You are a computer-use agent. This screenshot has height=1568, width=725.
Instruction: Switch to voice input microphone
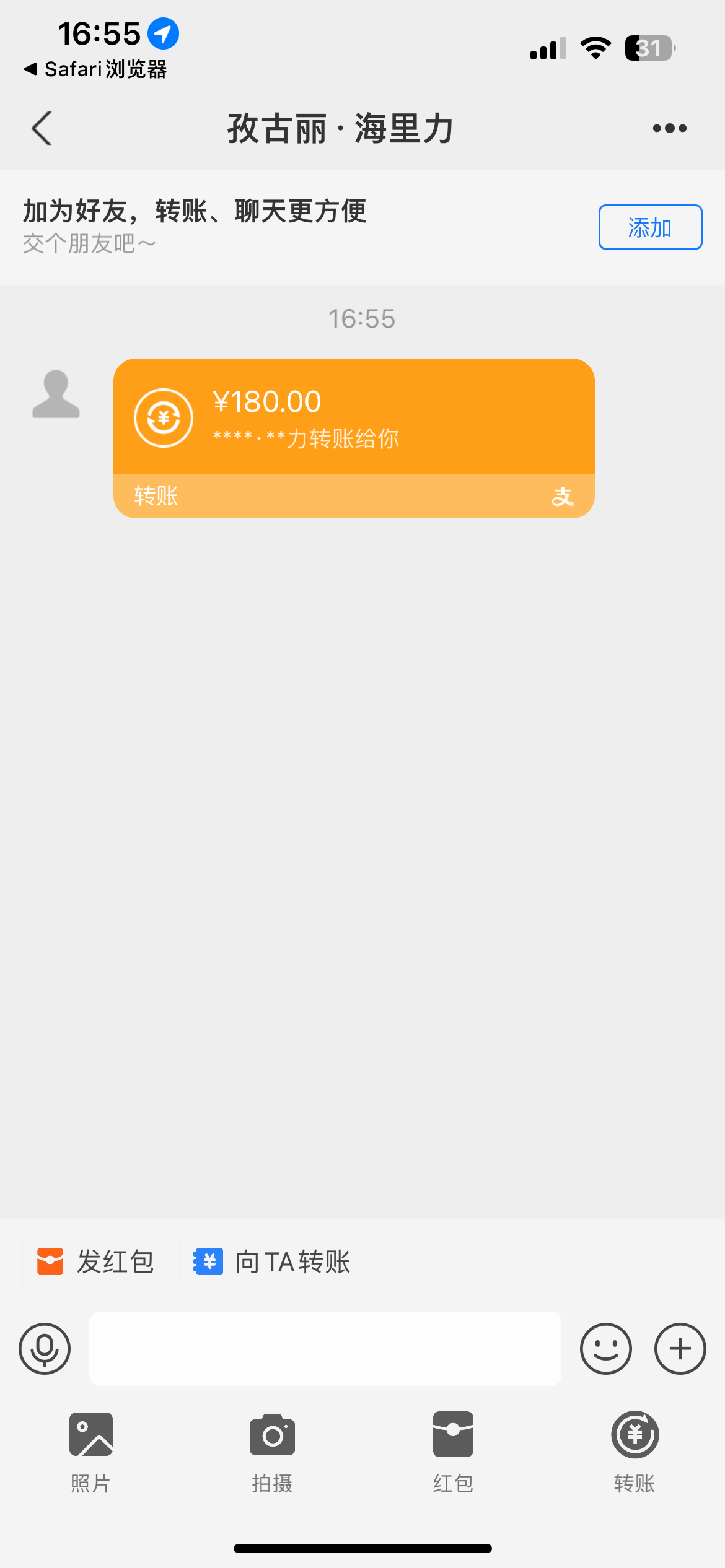[45, 1348]
